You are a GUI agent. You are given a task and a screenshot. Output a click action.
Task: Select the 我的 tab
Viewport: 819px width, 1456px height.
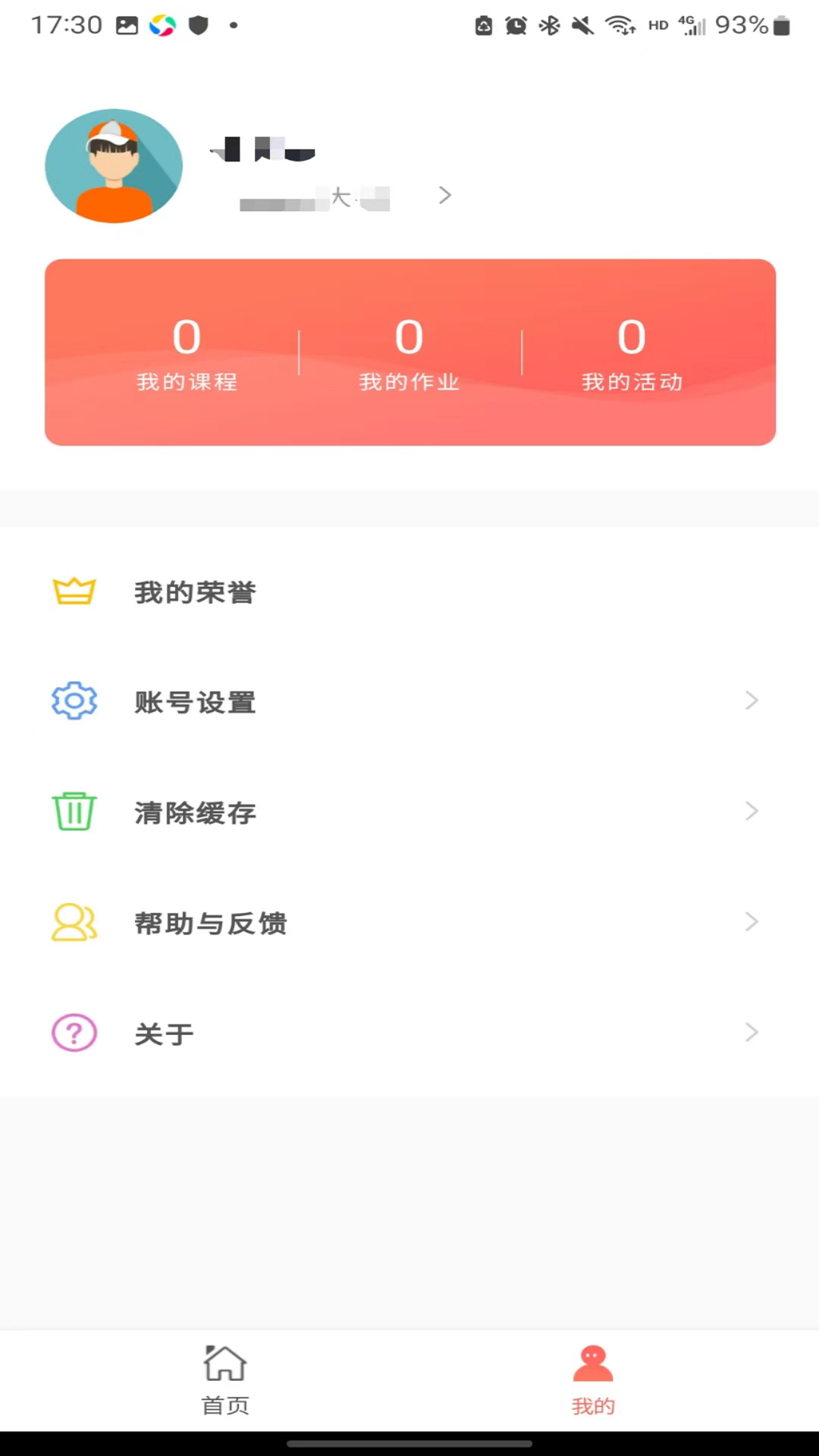click(x=593, y=1380)
